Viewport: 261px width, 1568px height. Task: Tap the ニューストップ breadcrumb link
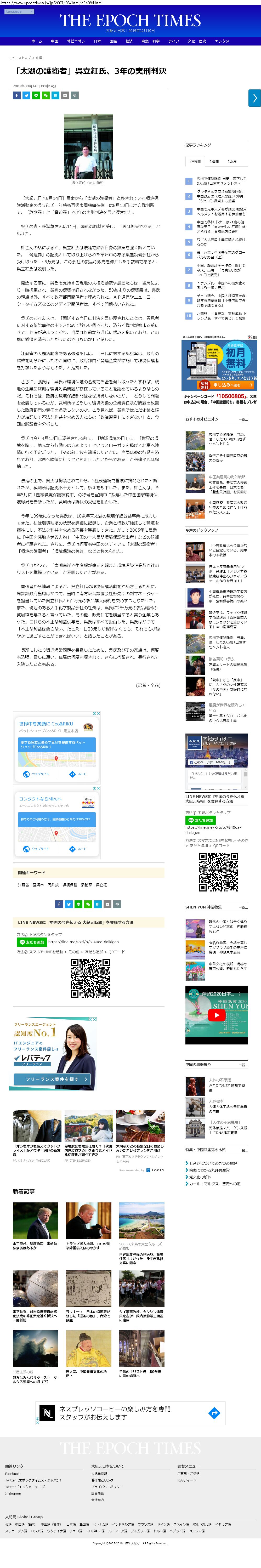pos(20,58)
